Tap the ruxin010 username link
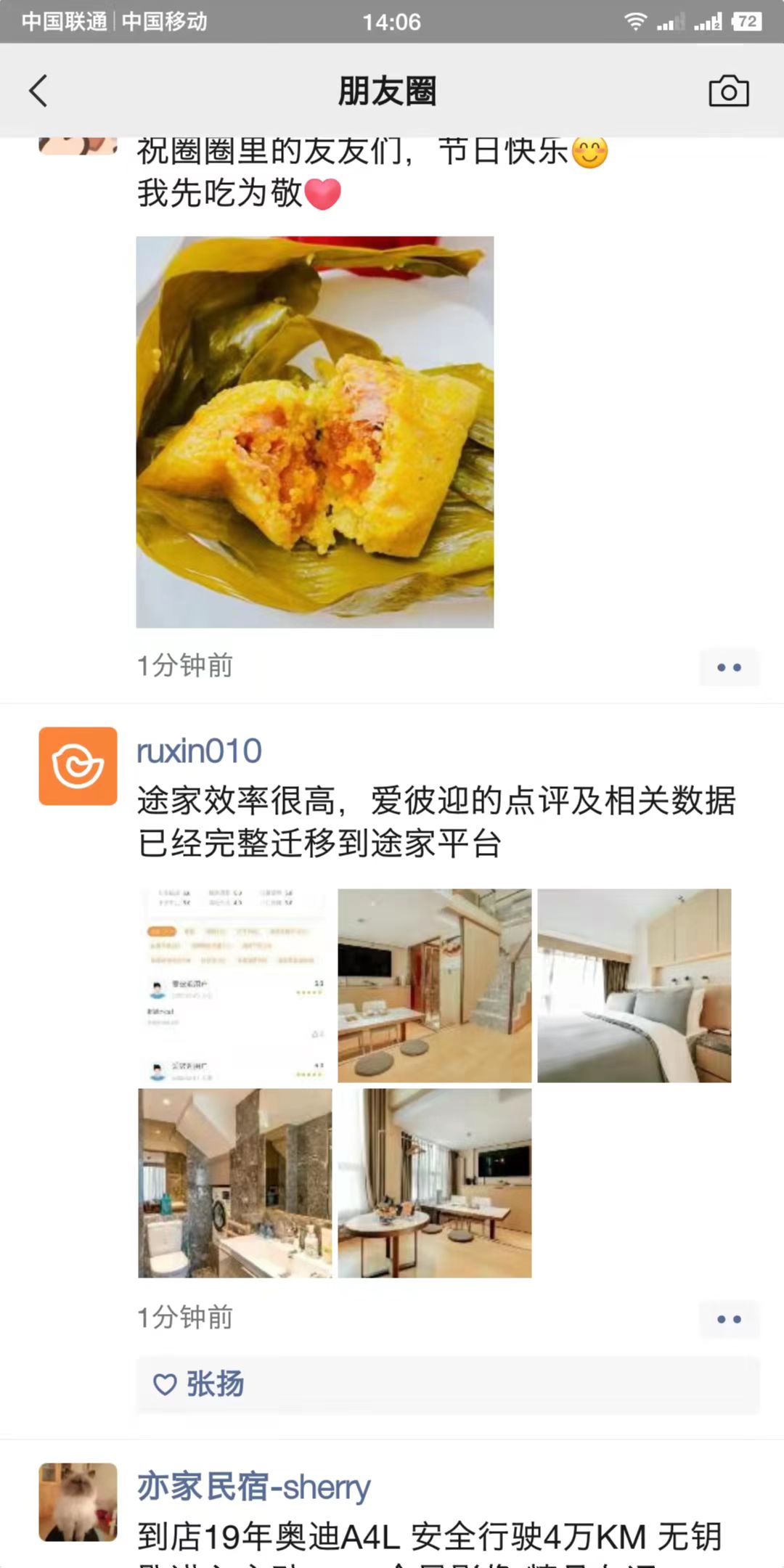This screenshot has height=1568, width=784. coord(199,751)
